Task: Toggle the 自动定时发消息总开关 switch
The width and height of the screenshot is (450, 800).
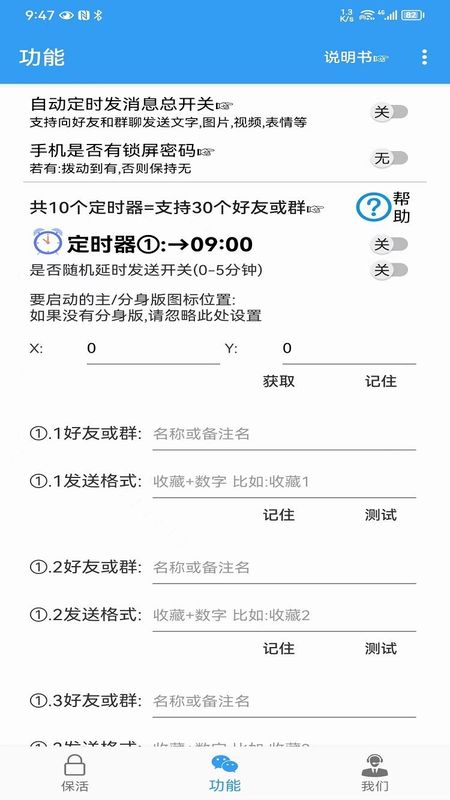Action: [389, 112]
